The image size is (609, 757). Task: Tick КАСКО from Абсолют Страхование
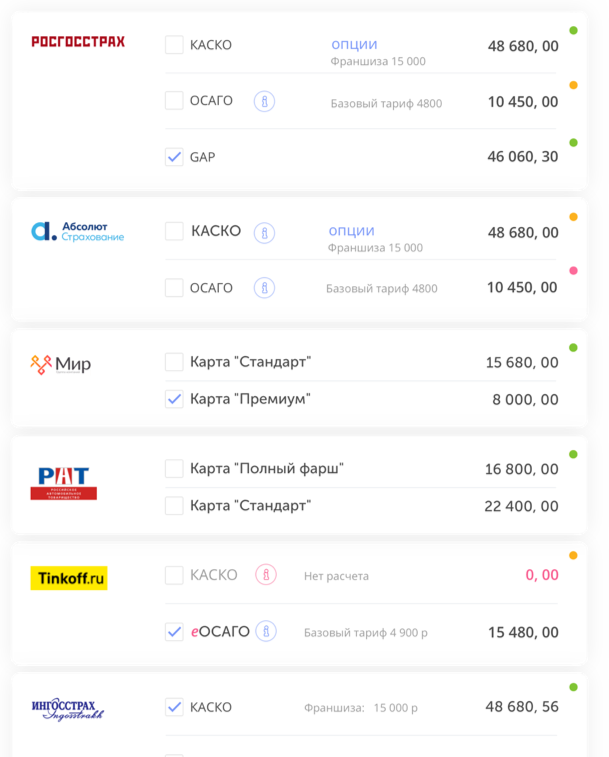[x=174, y=231]
